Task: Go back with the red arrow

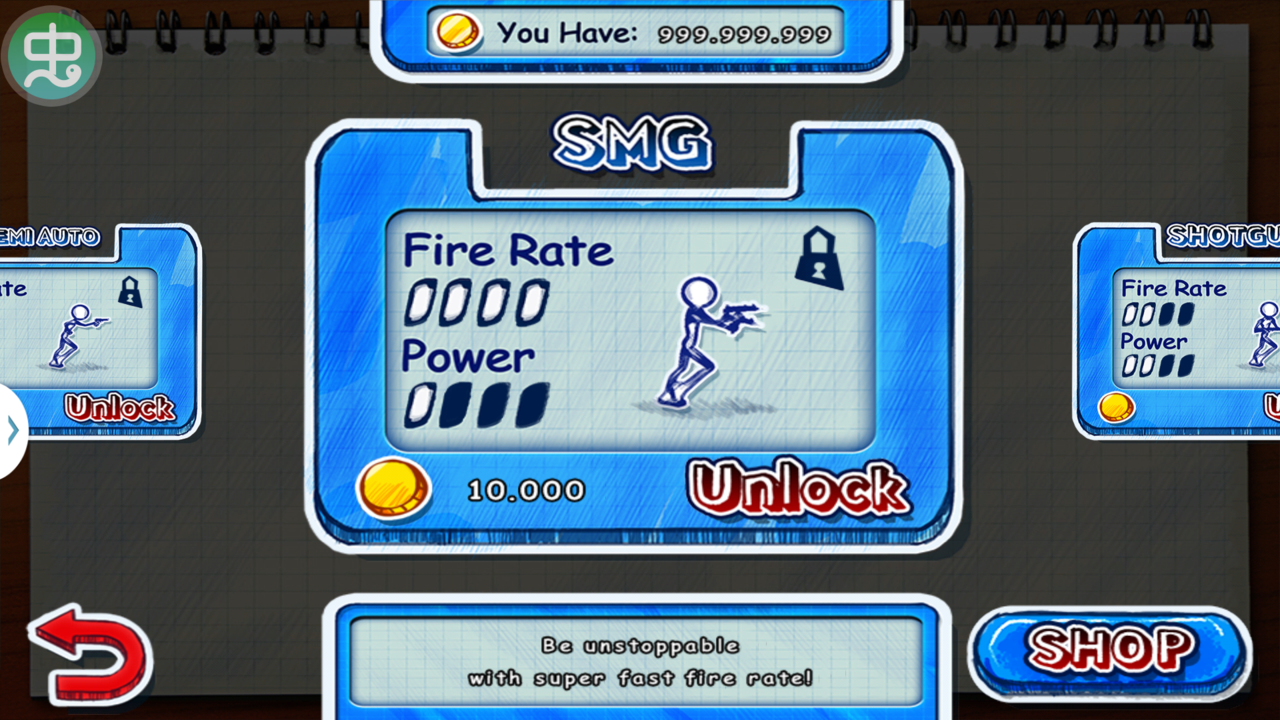Action: (x=92, y=654)
